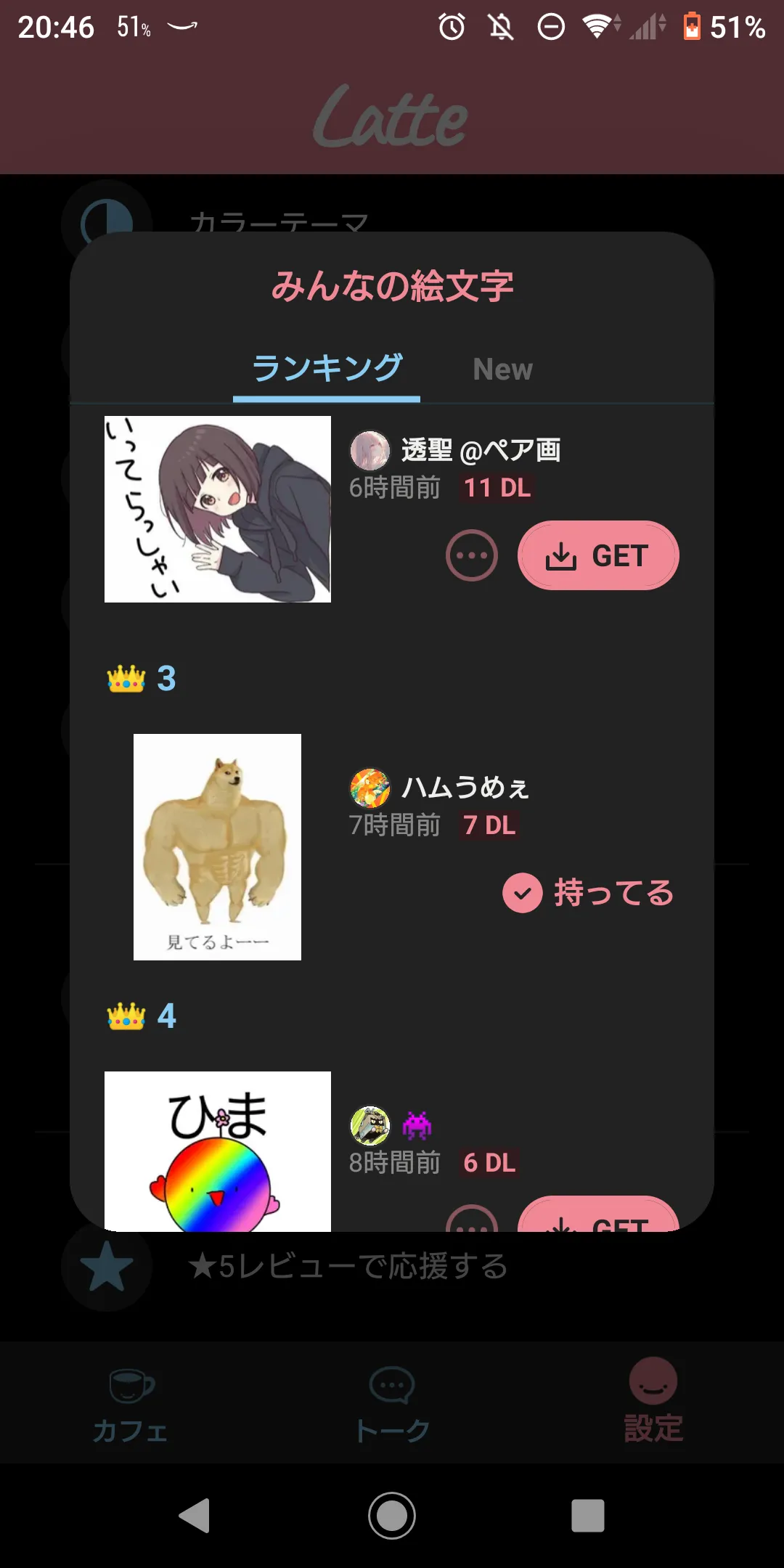Switch to the New tab
The image size is (784, 1568).
coord(502,369)
